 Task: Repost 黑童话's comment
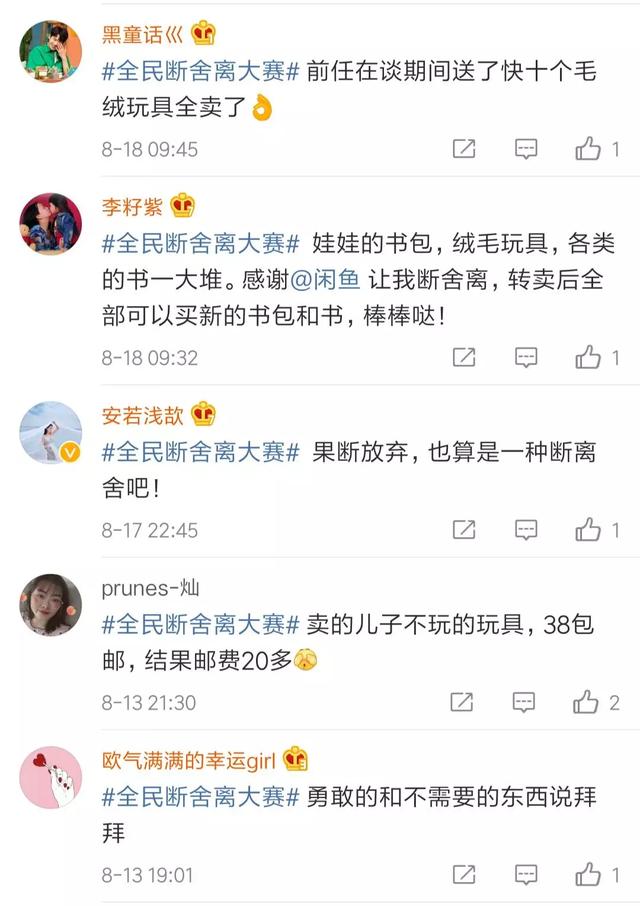pos(464,149)
